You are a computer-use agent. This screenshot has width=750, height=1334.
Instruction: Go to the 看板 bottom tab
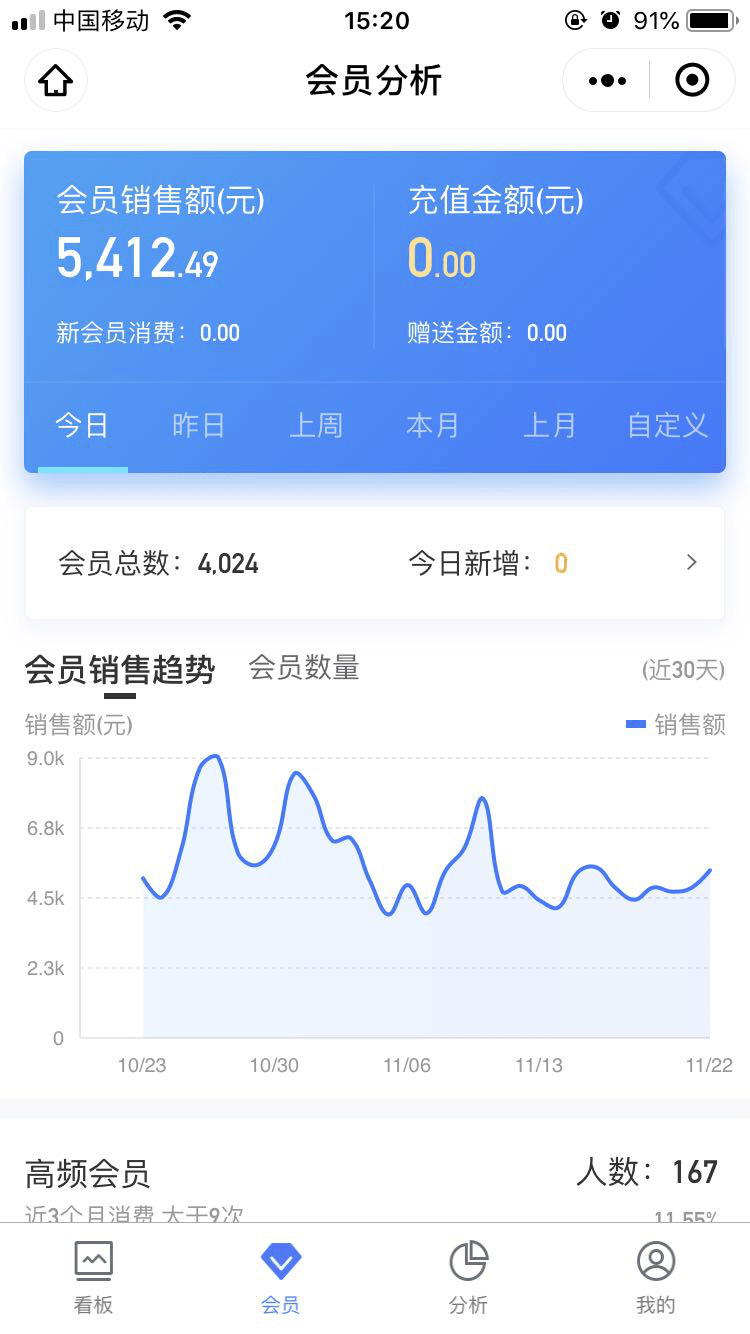tap(94, 1278)
